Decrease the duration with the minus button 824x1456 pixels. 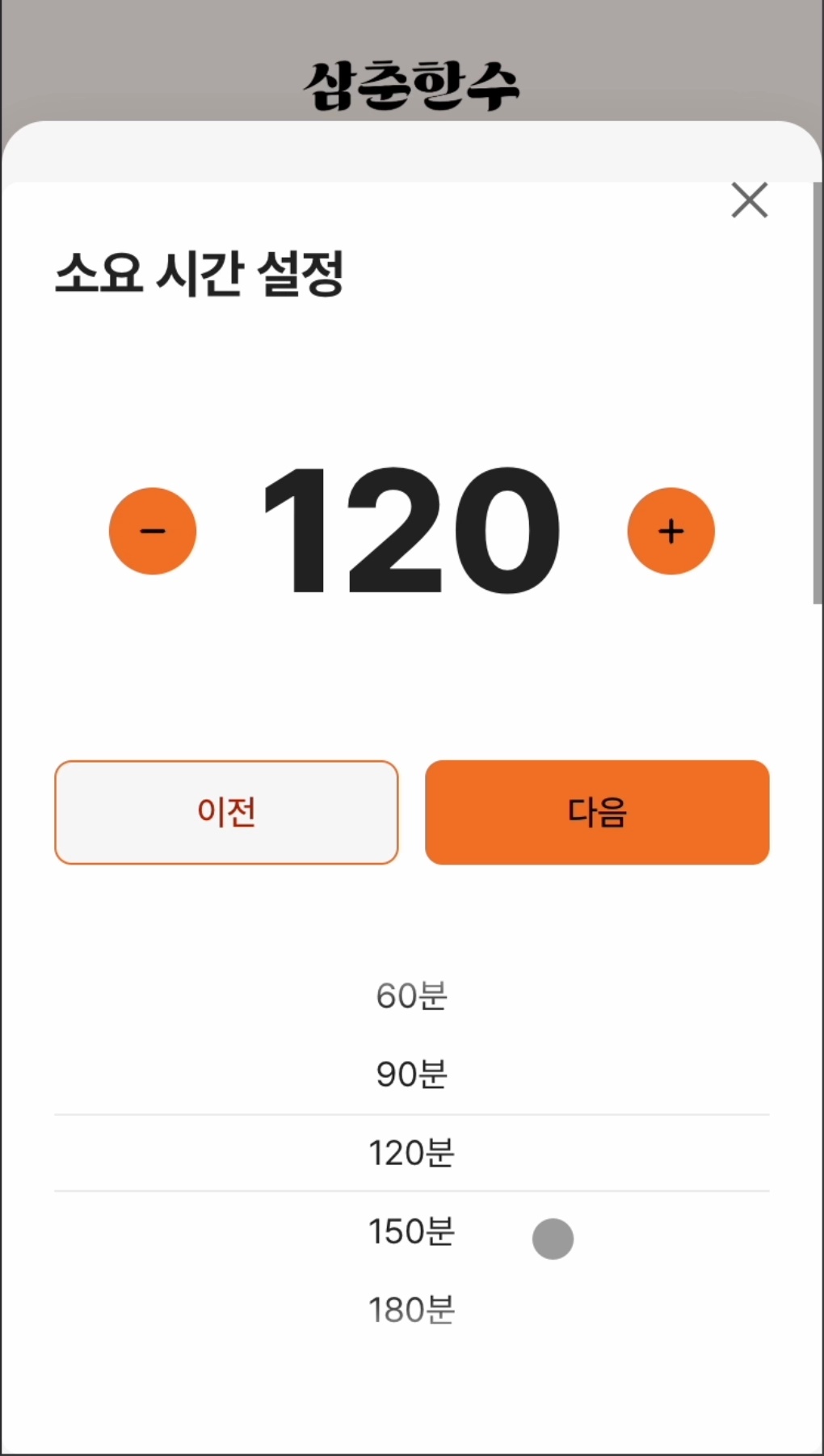(x=153, y=531)
